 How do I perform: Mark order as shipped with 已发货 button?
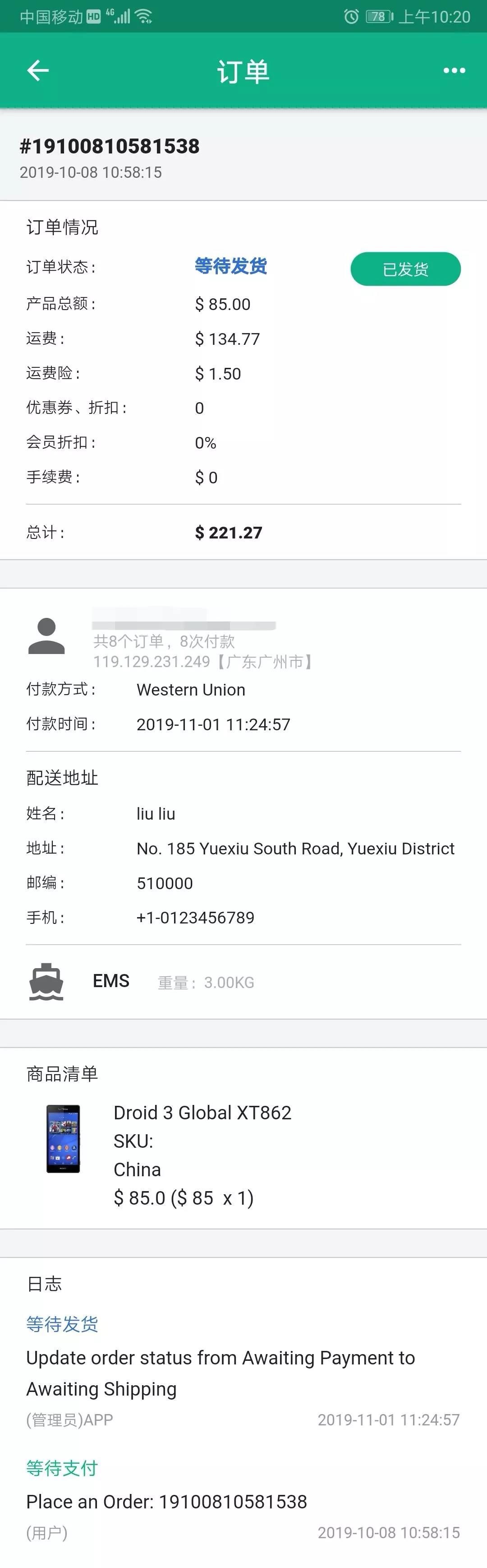pyautogui.click(x=405, y=269)
